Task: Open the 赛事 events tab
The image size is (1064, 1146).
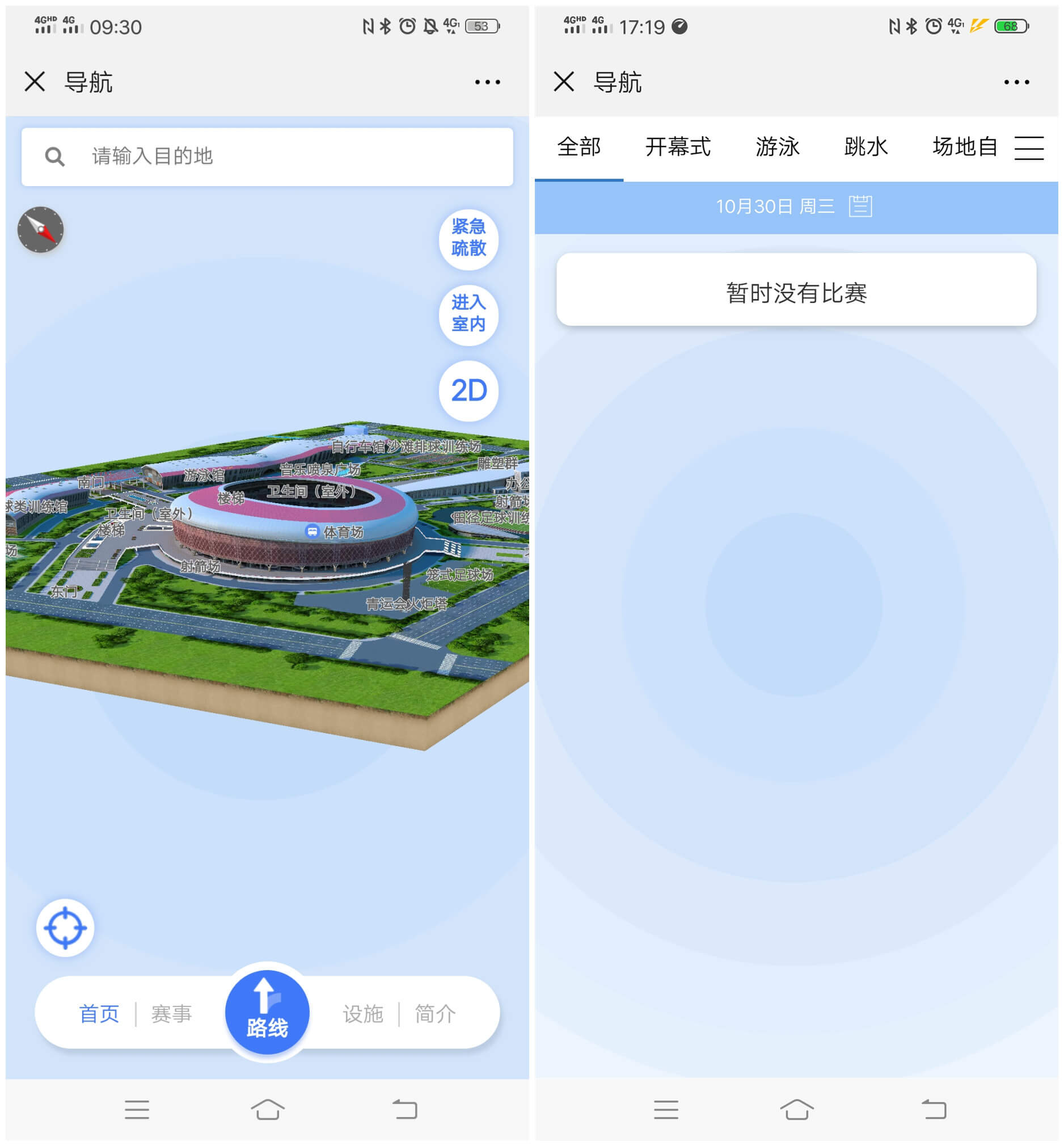Action: [171, 1014]
